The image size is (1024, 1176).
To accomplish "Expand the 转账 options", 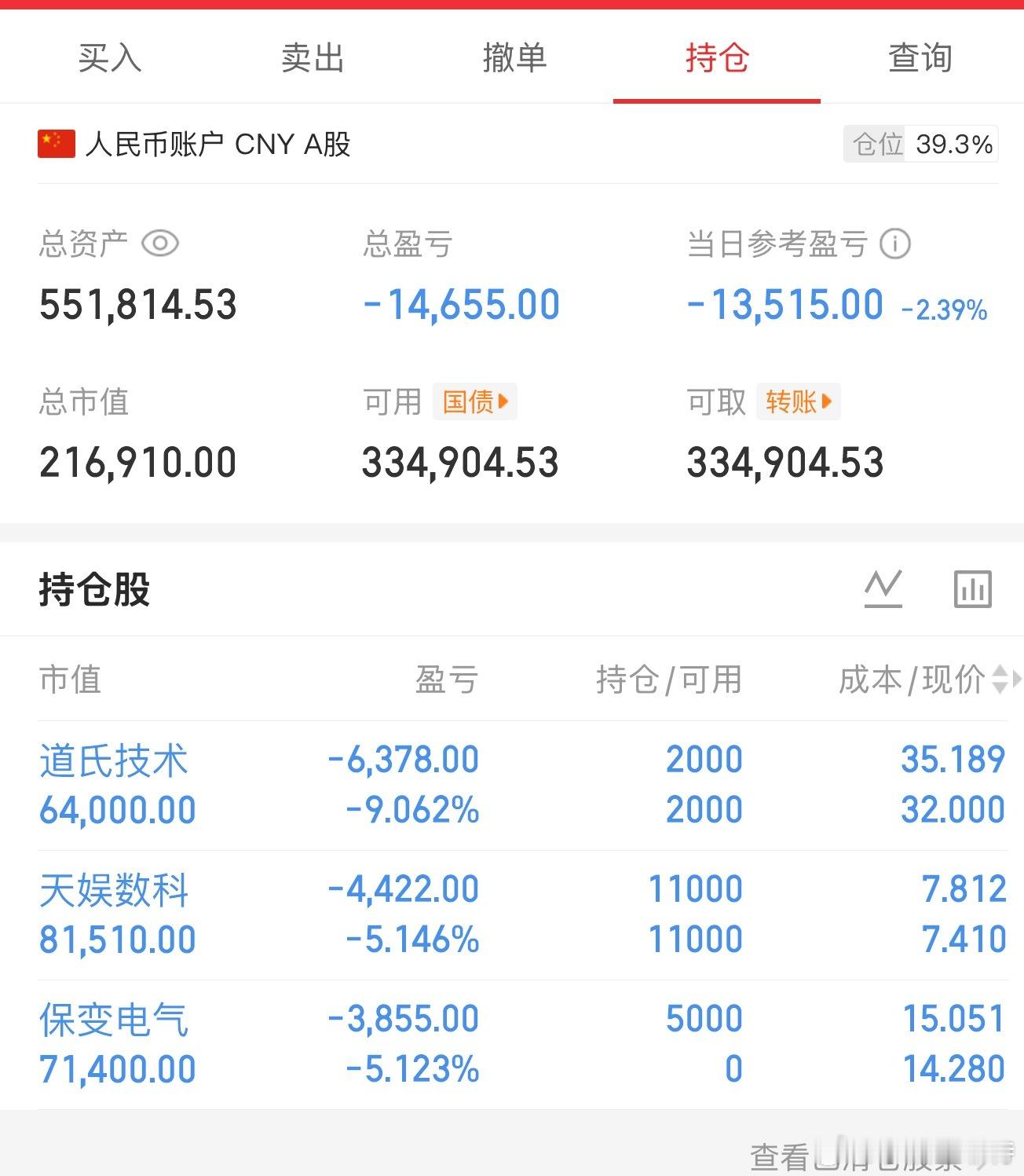I will pyautogui.click(x=797, y=401).
